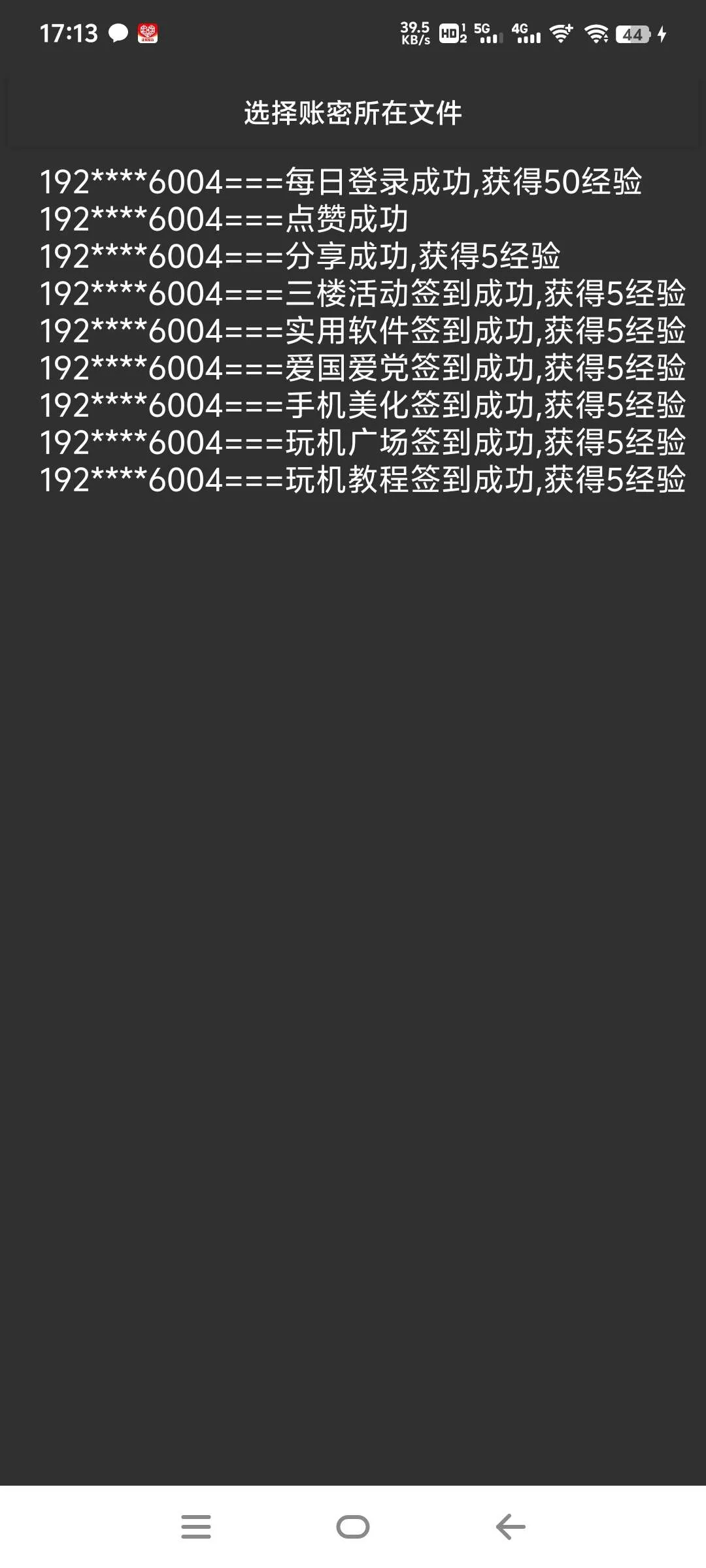Select the 三楼活动签到成功 log entry

[x=361, y=295]
